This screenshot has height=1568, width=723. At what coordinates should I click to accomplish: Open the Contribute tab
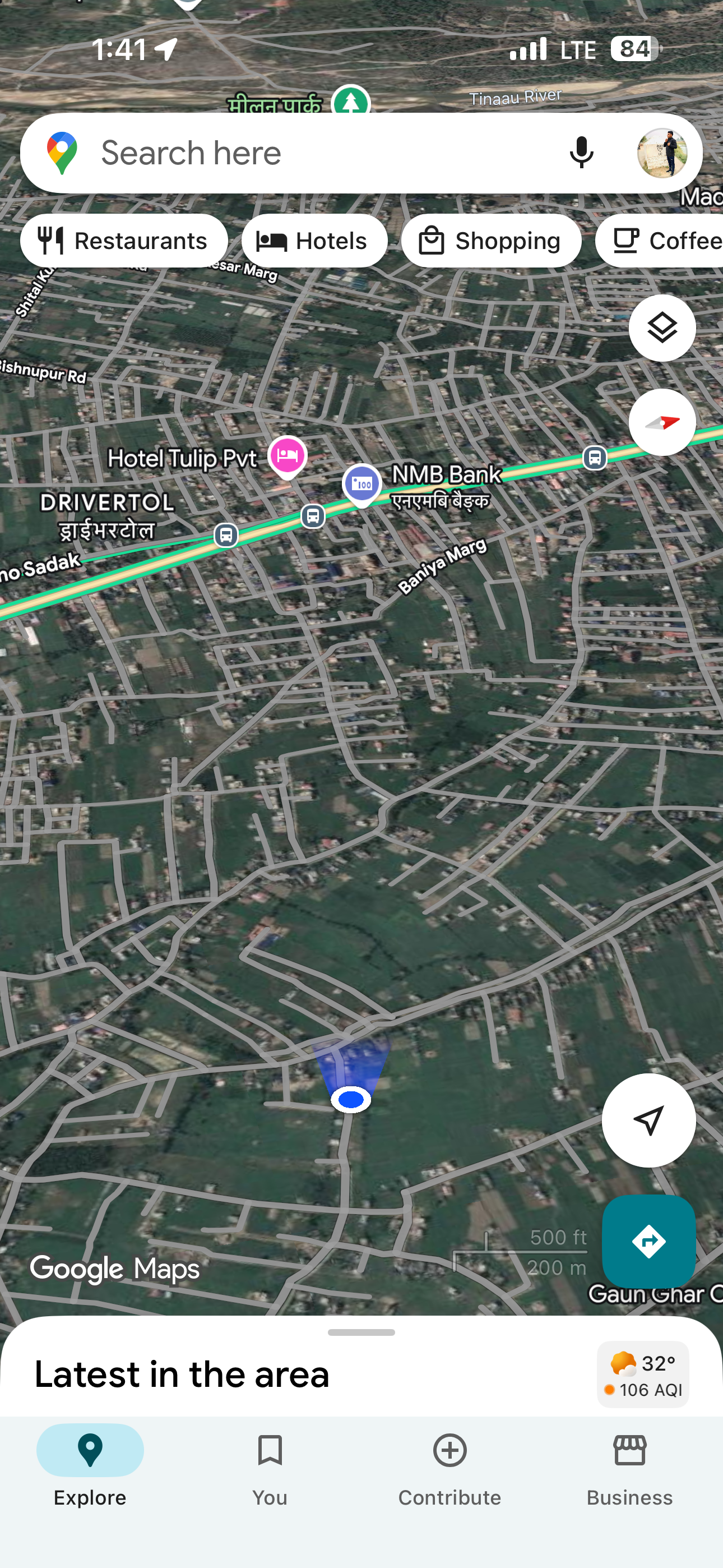pos(449,1466)
